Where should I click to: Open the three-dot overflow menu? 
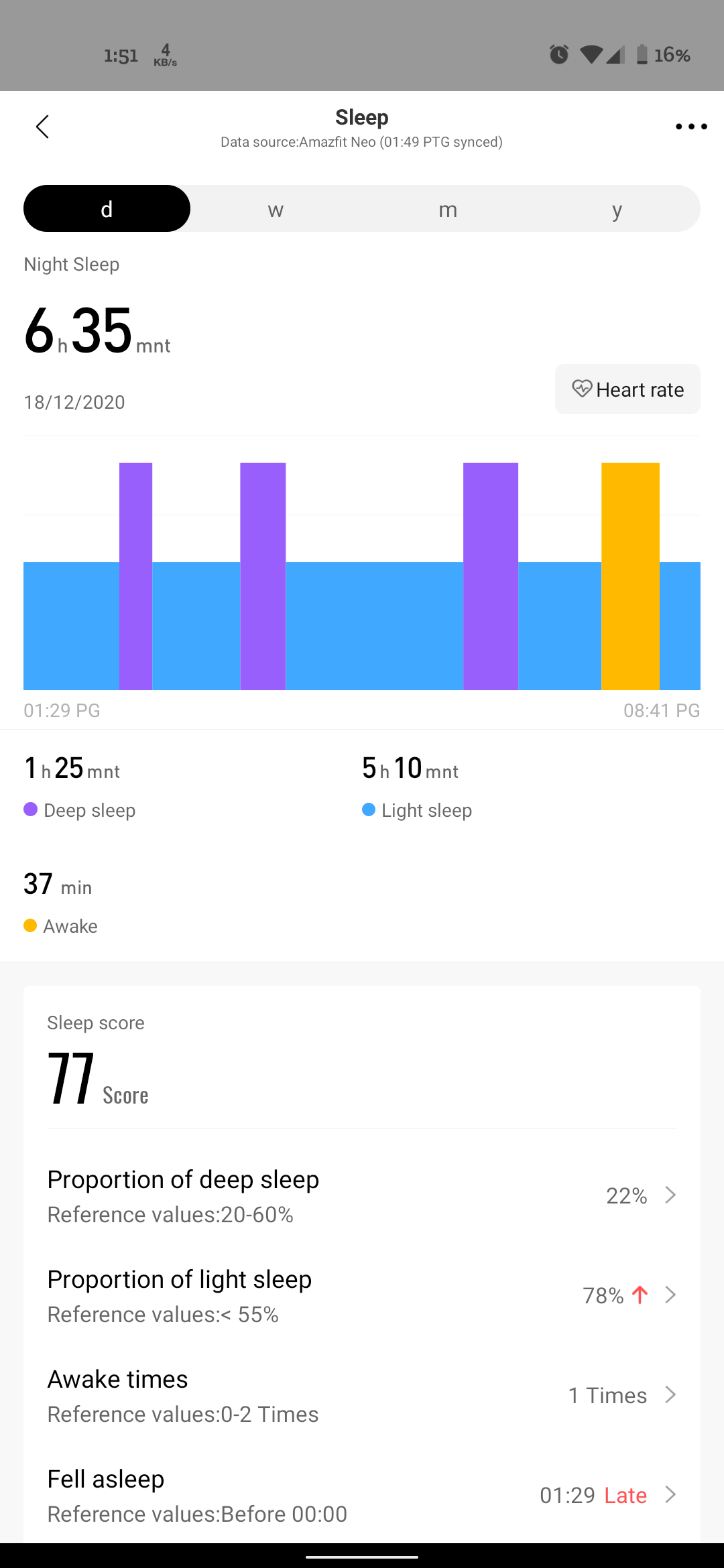[691, 127]
